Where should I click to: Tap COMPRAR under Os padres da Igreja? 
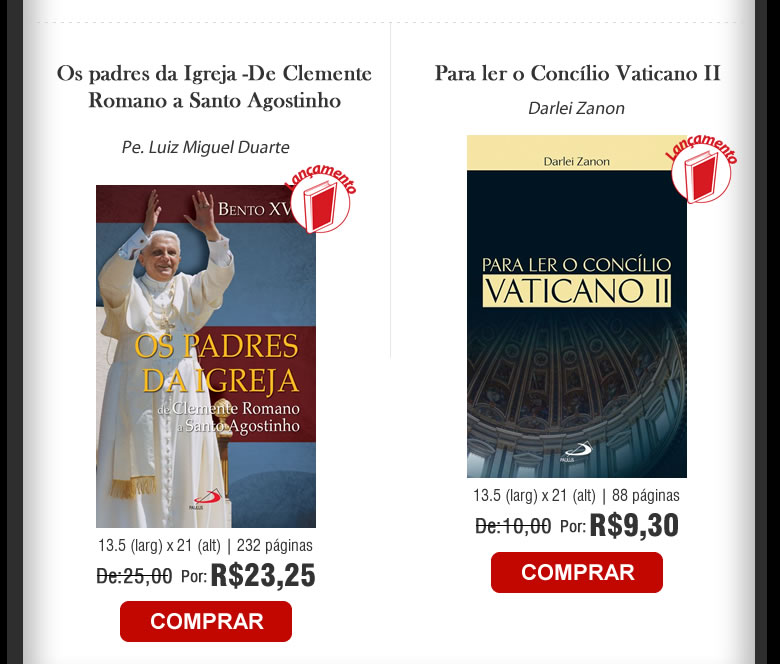click(x=206, y=621)
